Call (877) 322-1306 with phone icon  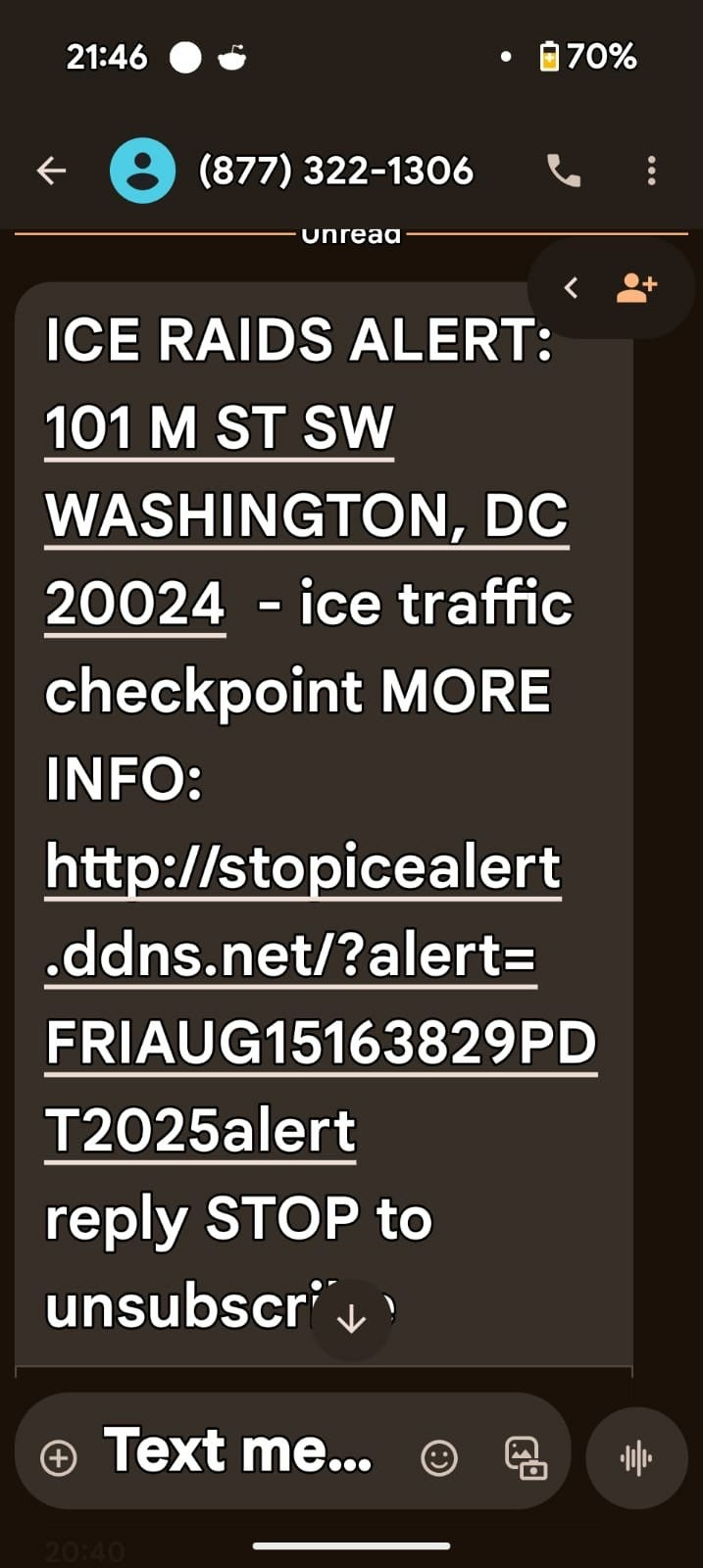click(563, 171)
